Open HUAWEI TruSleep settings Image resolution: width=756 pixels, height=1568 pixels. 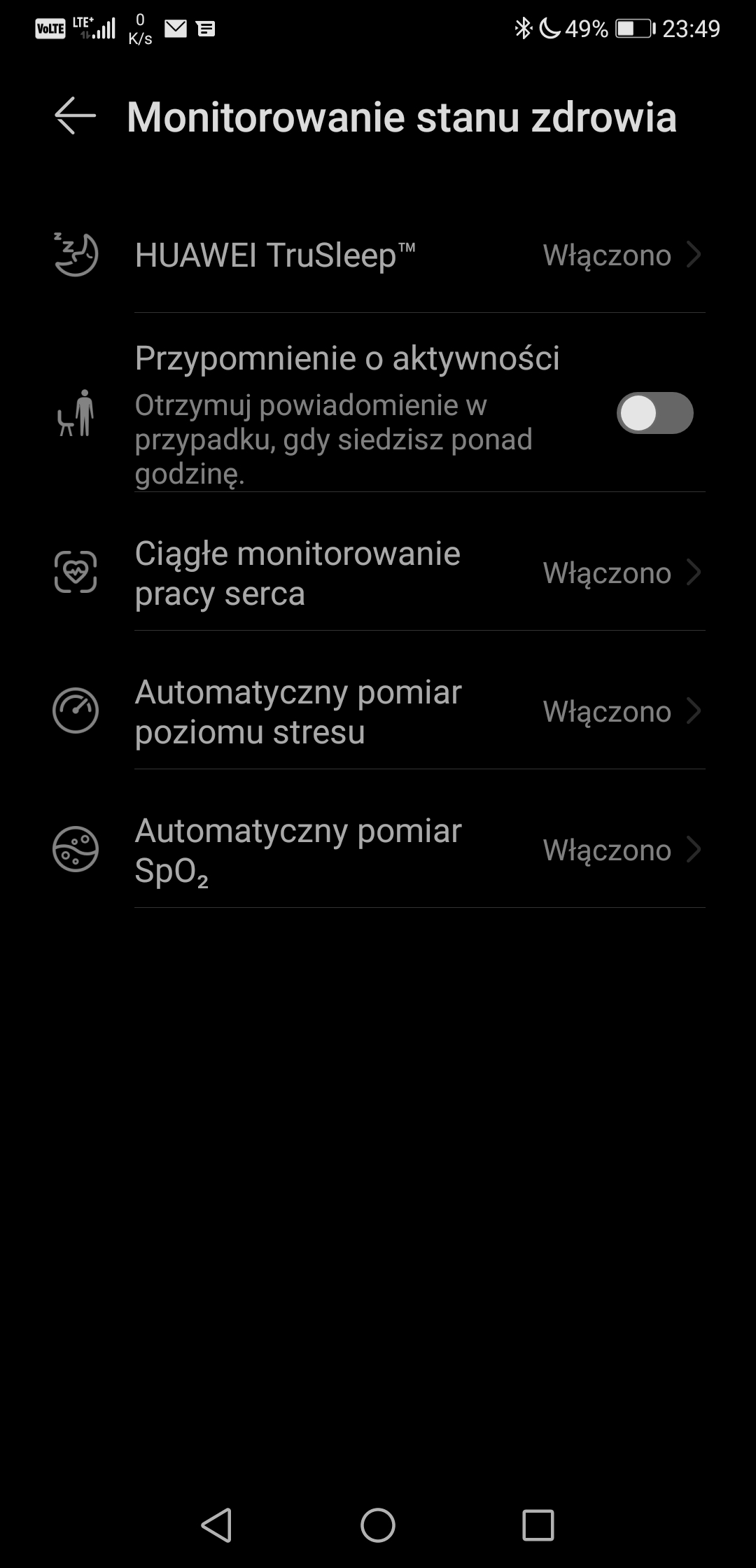[x=378, y=255]
